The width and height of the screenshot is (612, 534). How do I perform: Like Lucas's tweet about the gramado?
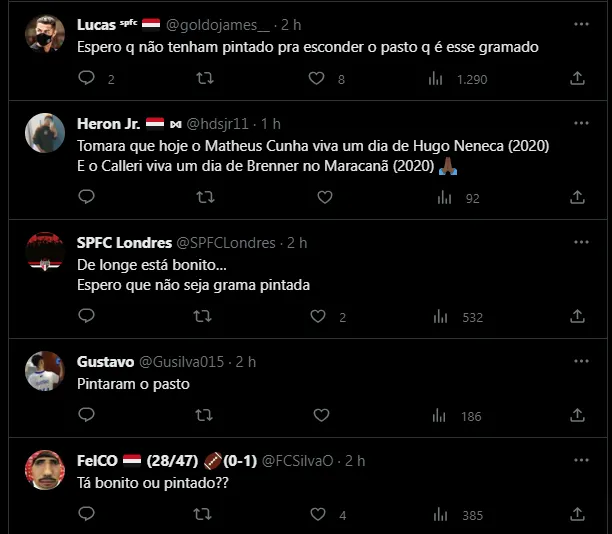point(317,78)
